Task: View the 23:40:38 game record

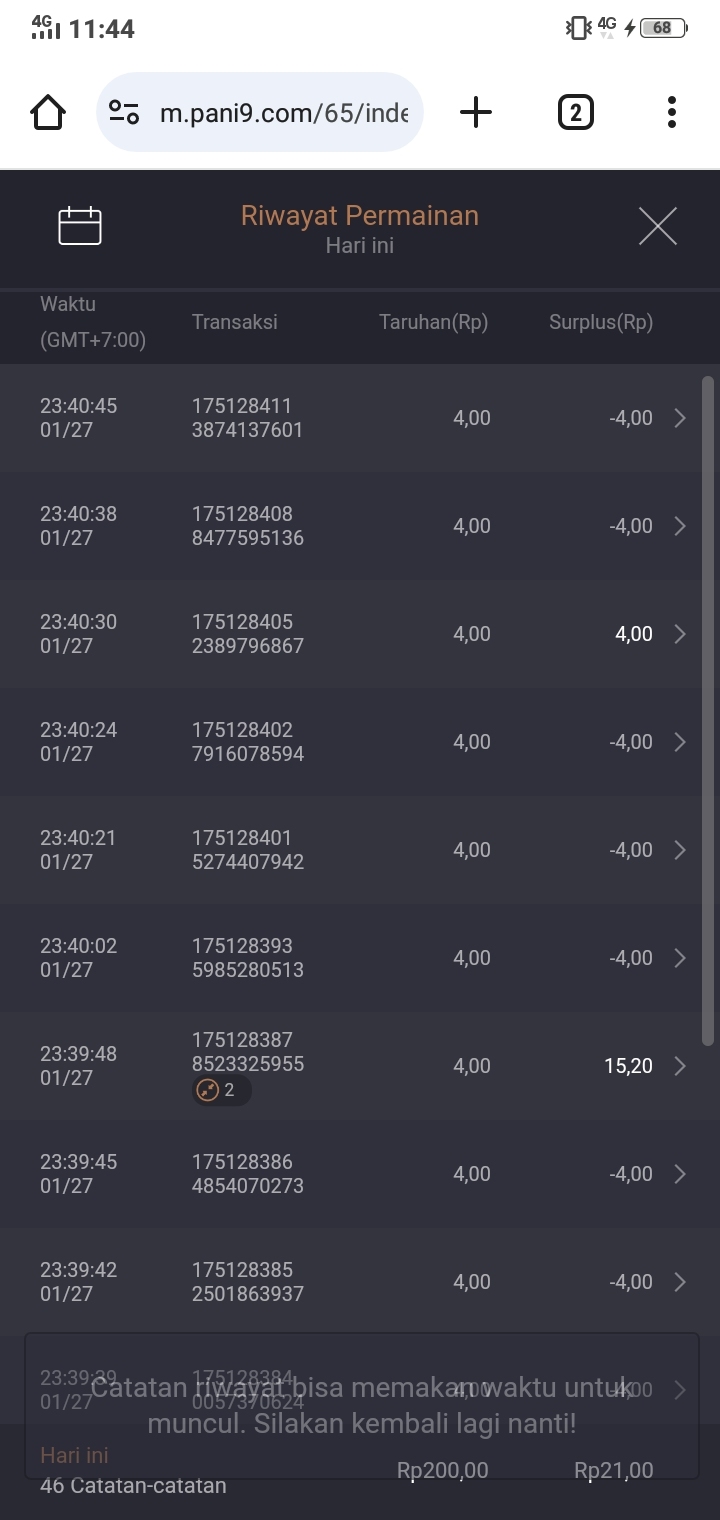Action: 360,526
